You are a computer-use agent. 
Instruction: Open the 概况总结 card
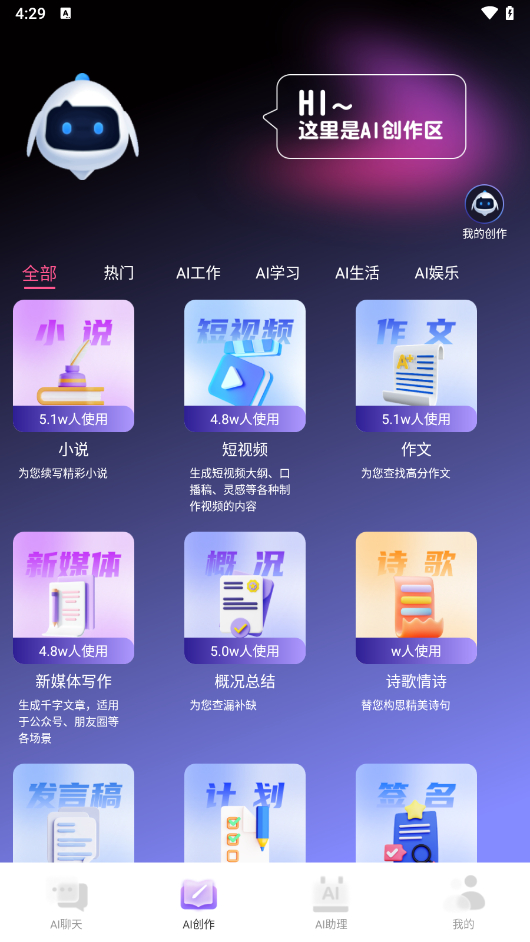pyautogui.click(x=245, y=598)
